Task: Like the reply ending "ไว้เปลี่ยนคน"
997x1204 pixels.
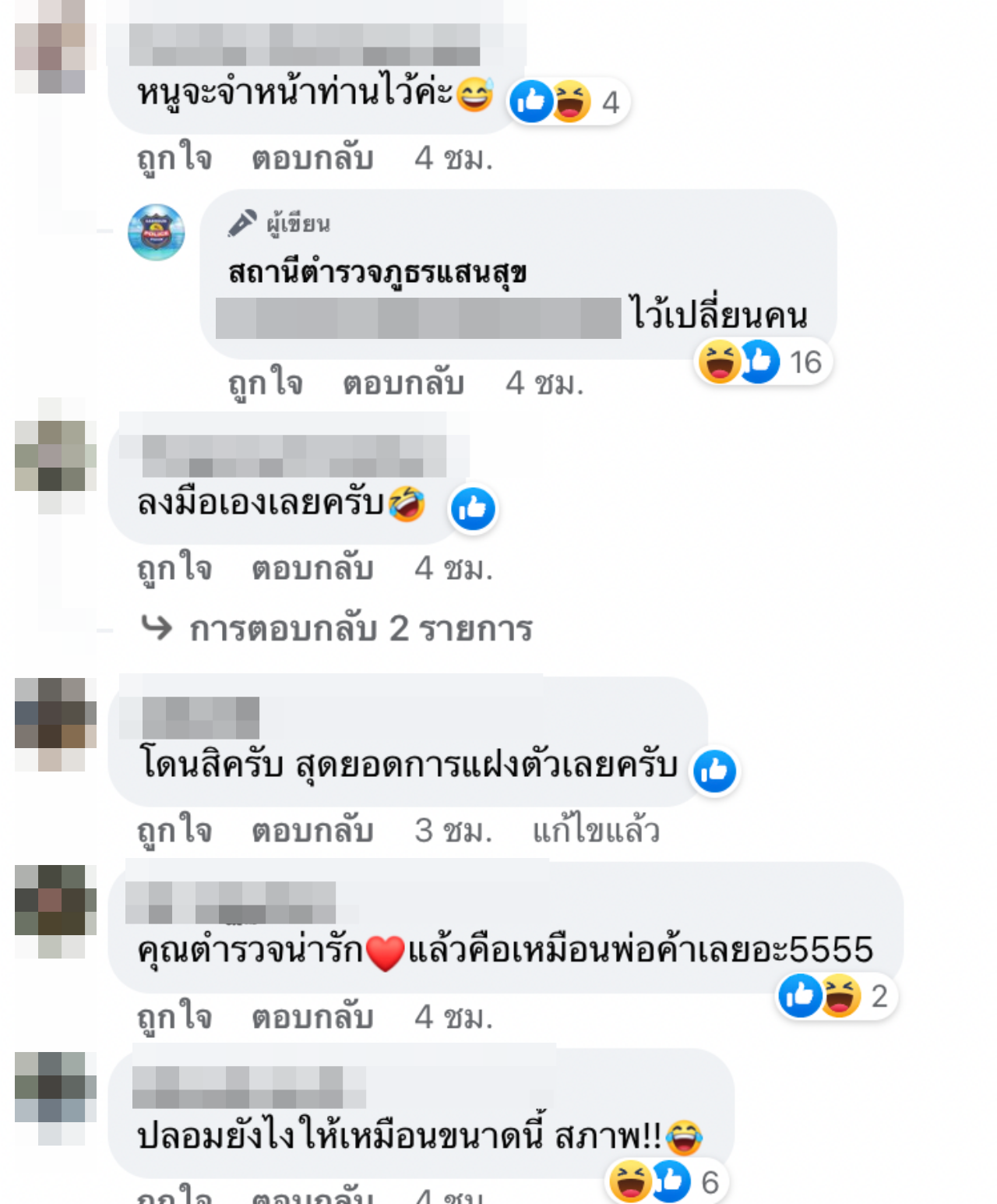Action: coord(265,383)
